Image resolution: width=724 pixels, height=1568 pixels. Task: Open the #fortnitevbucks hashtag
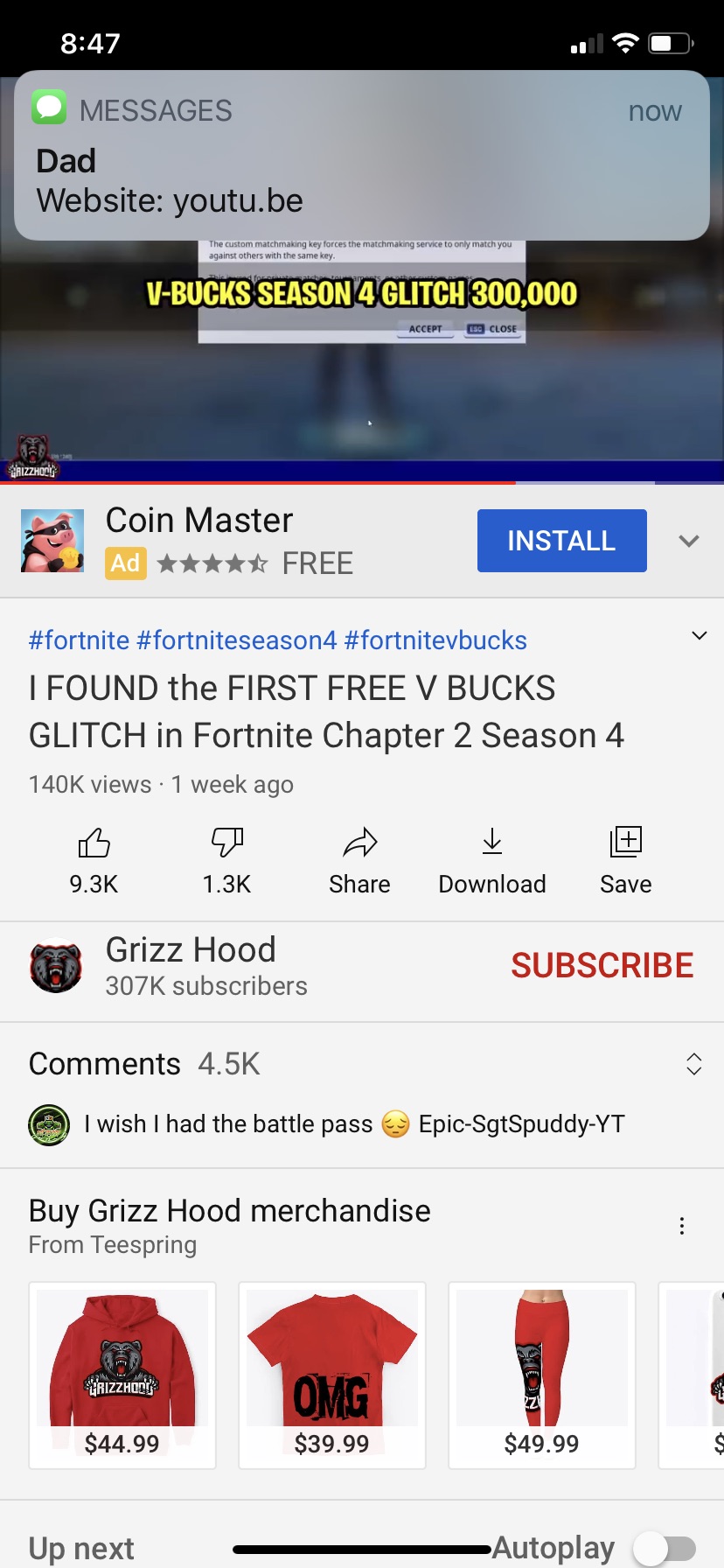point(435,640)
